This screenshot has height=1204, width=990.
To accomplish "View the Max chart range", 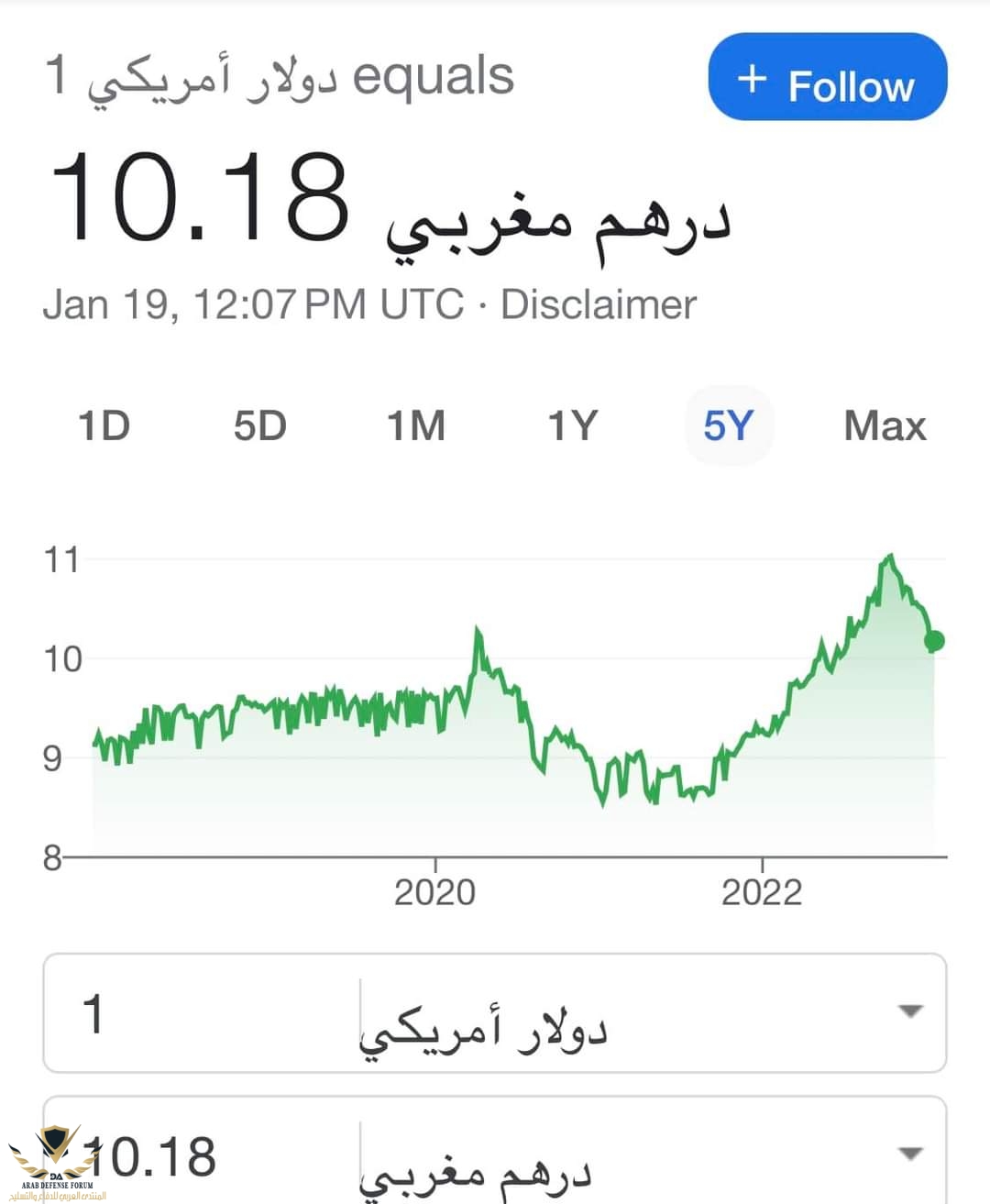I will [x=885, y=425].
